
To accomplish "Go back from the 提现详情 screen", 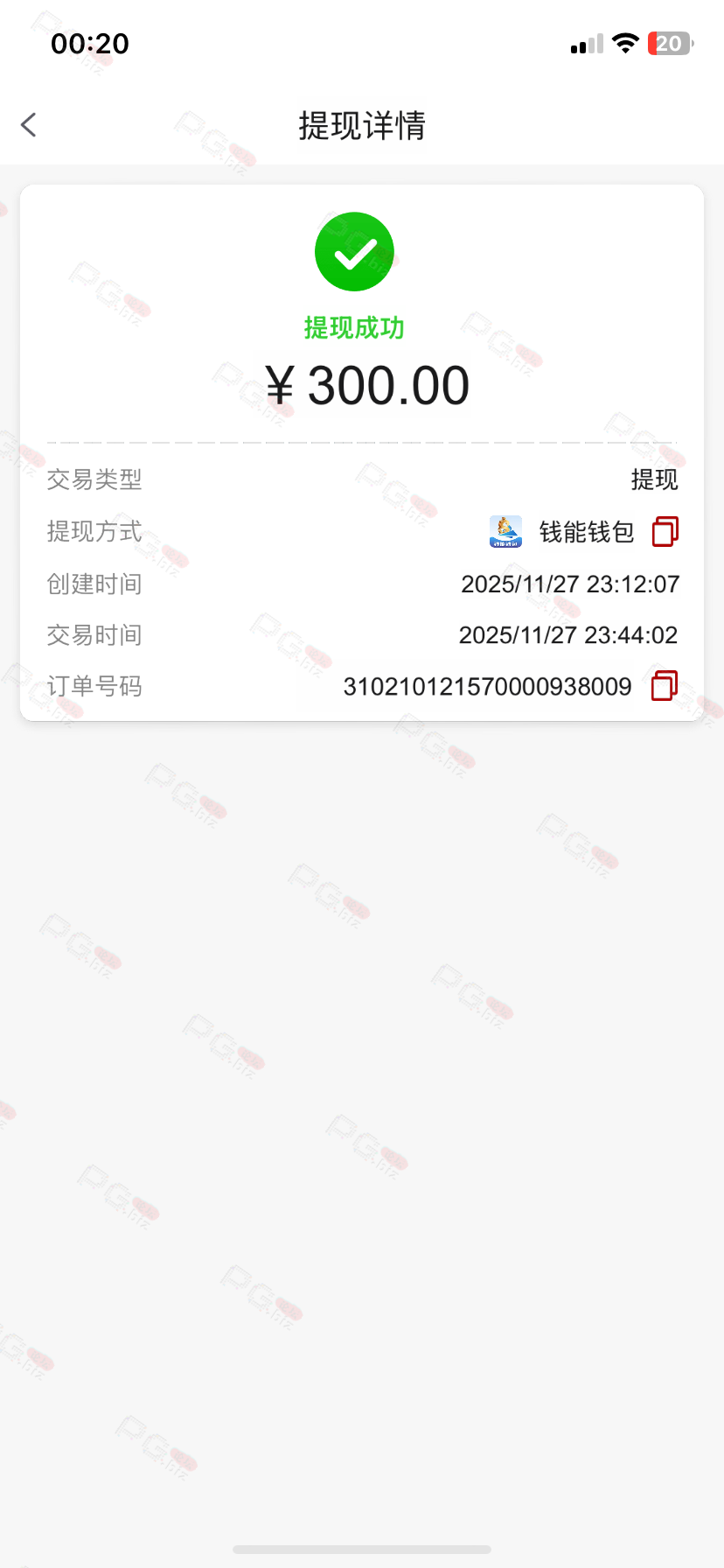I will pyautogui.click(x=29, y=125).
